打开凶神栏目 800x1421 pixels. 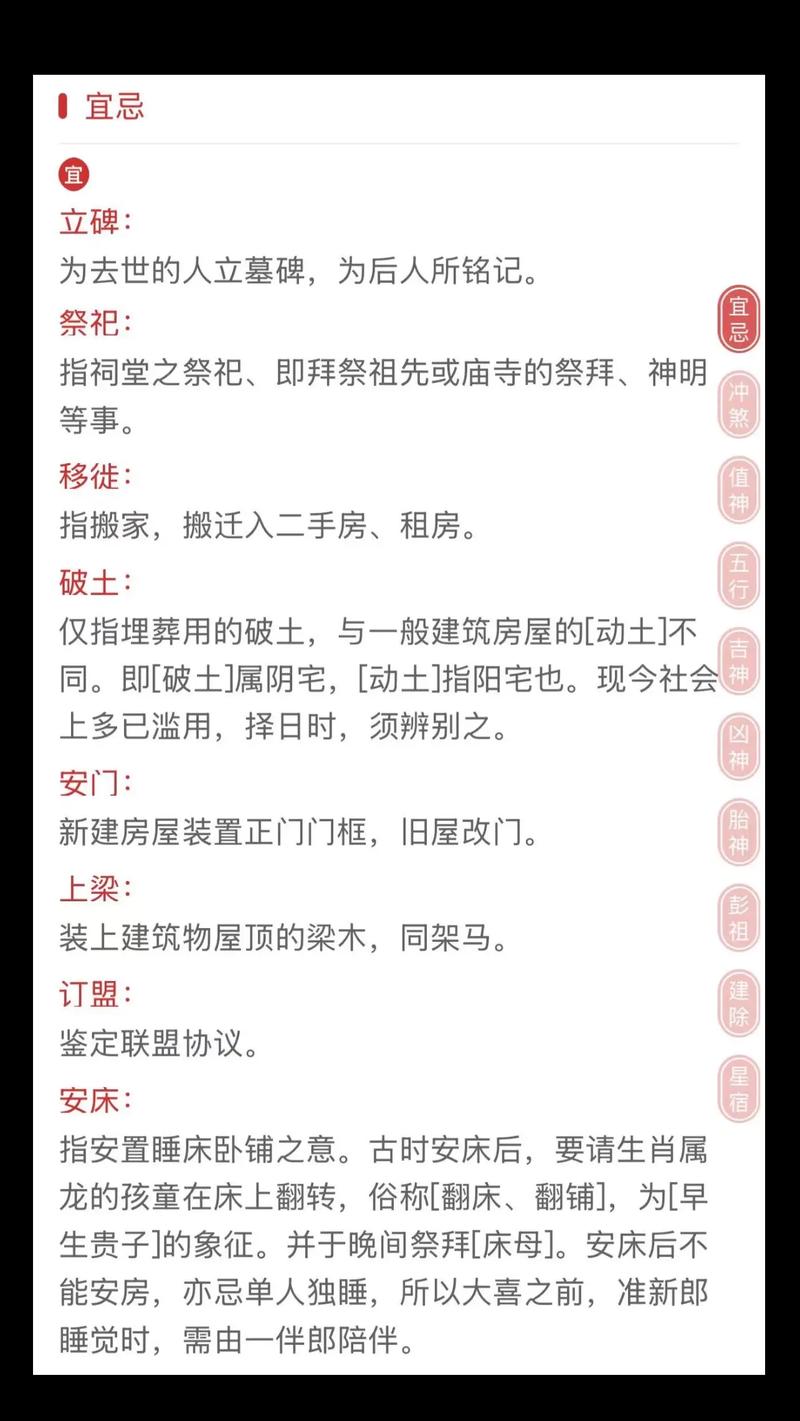pyautogui.click(x=737, y=747)
